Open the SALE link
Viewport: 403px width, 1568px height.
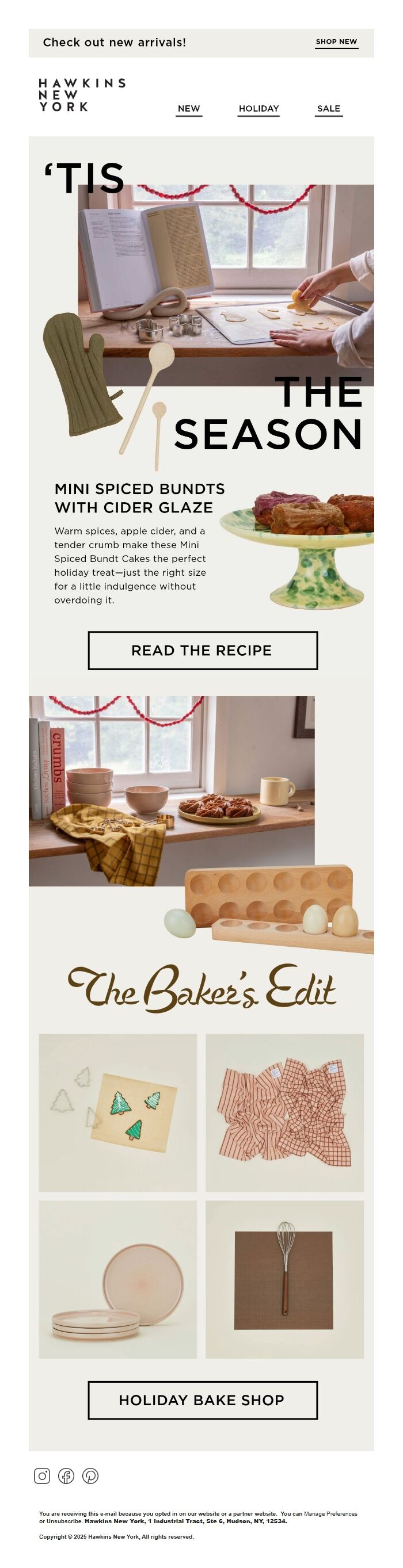328,108
